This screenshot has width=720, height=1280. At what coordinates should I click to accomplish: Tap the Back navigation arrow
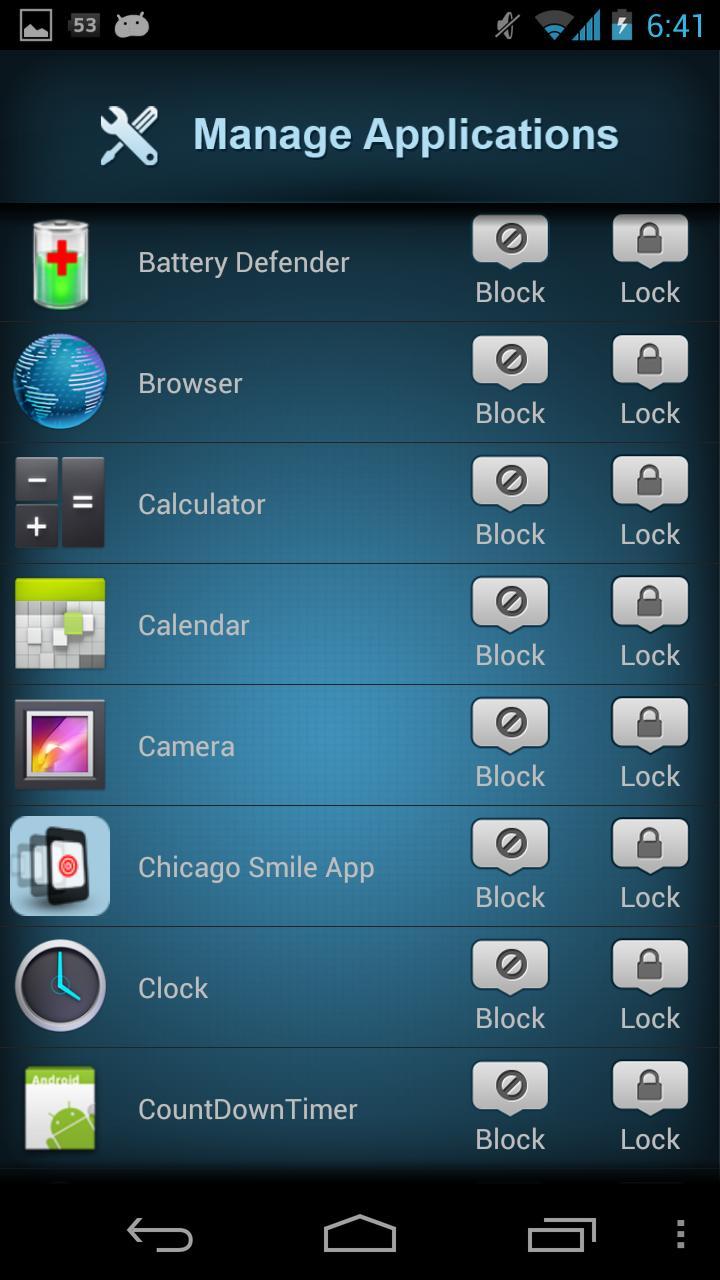click(x=160, y=1234)
